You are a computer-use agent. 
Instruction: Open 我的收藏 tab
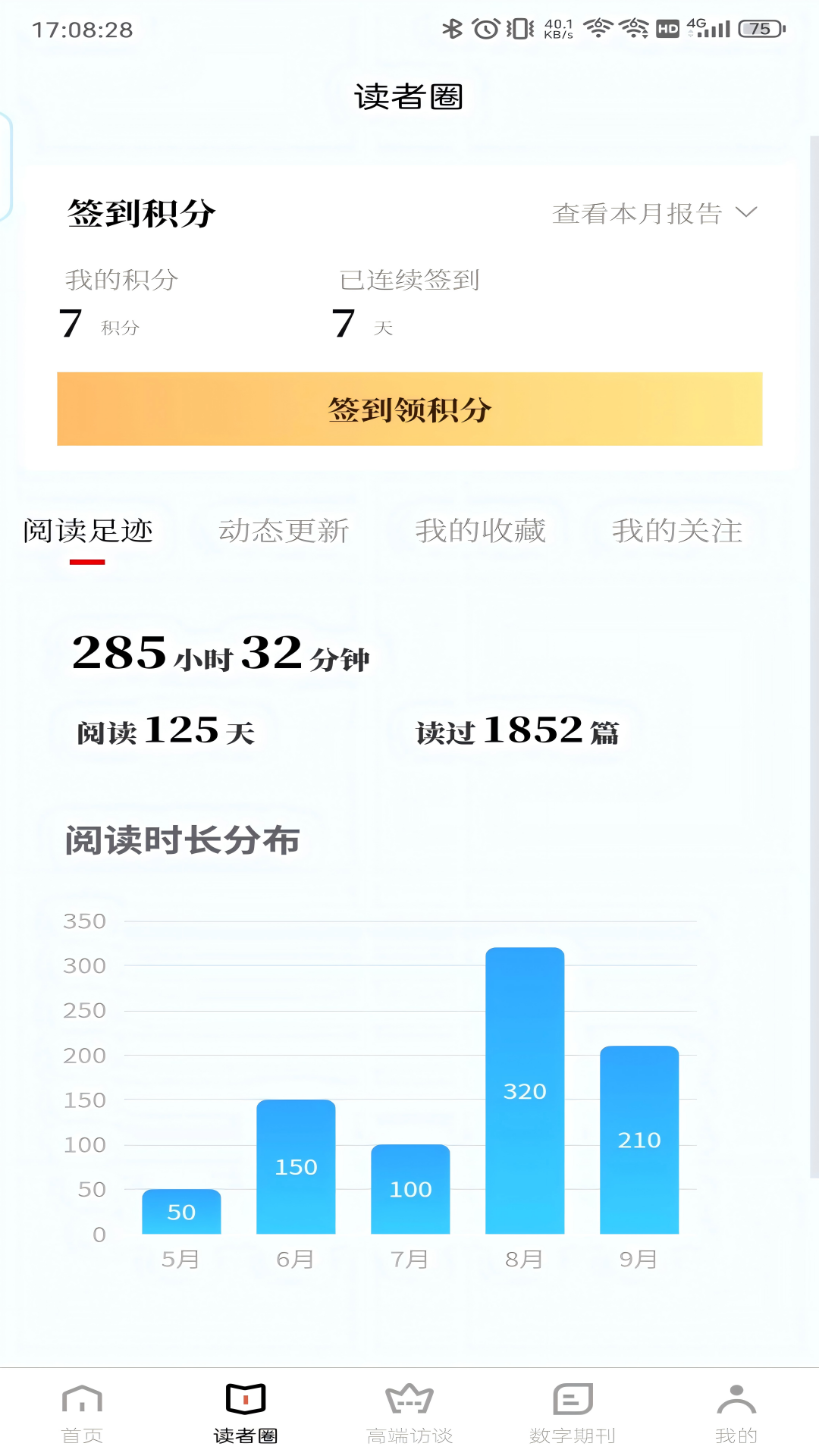pos(480,532)
